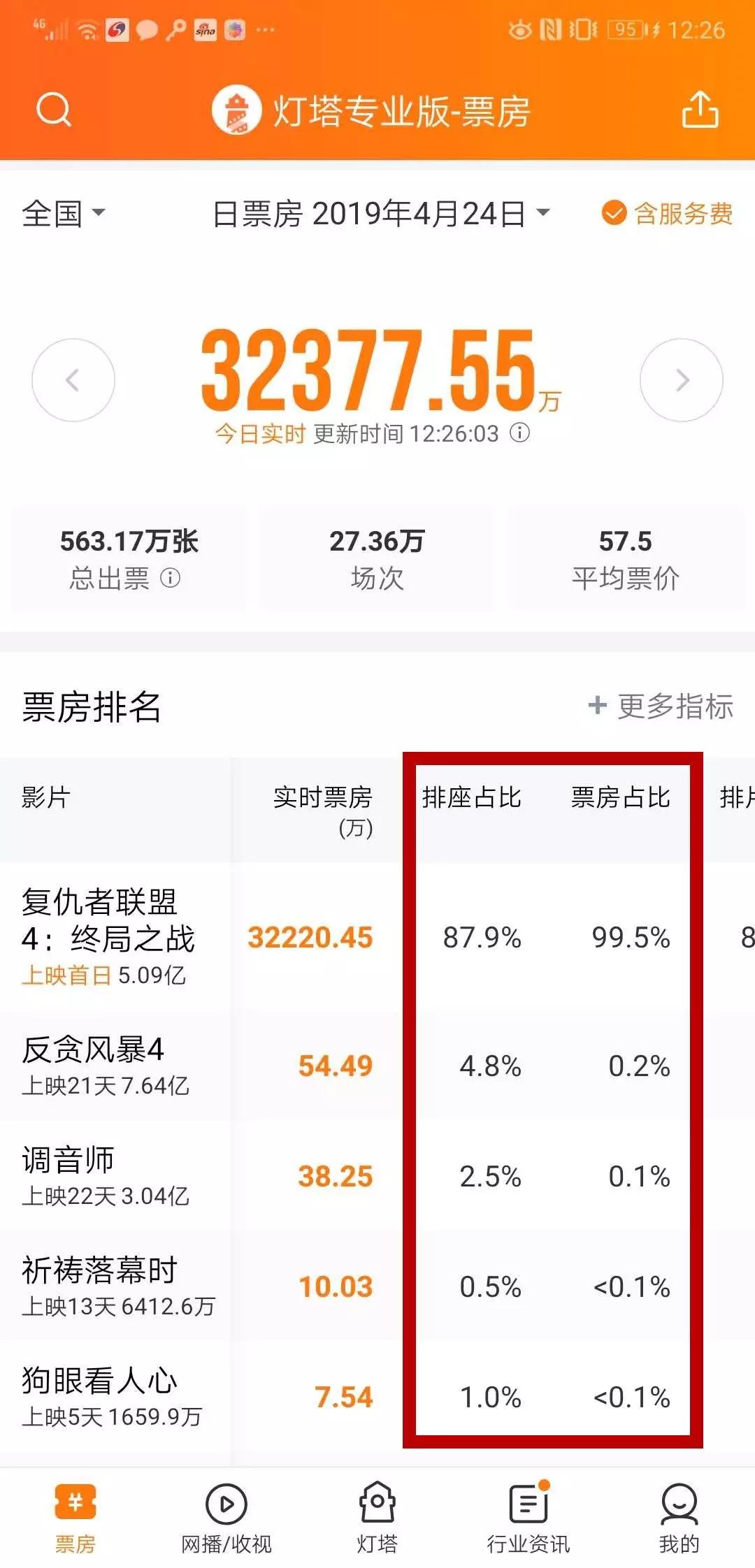The height and width of the screenshot is (1568, 755).
Task: Open 调音师 movie row
Action: coord(377,1176)
